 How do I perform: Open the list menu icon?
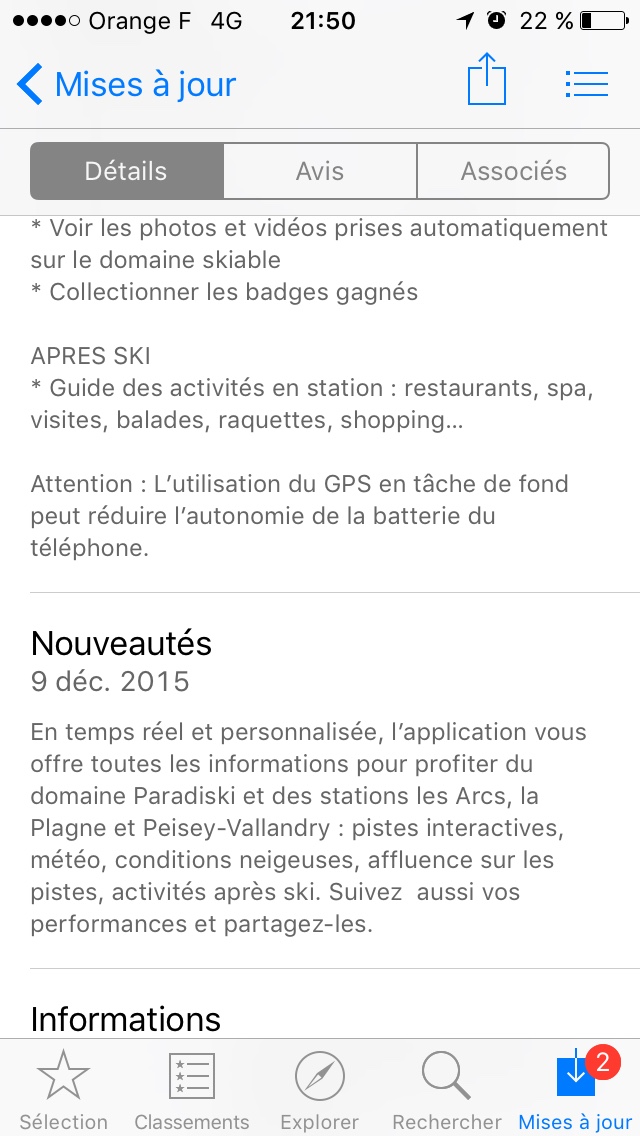click(x=586, y=84)
